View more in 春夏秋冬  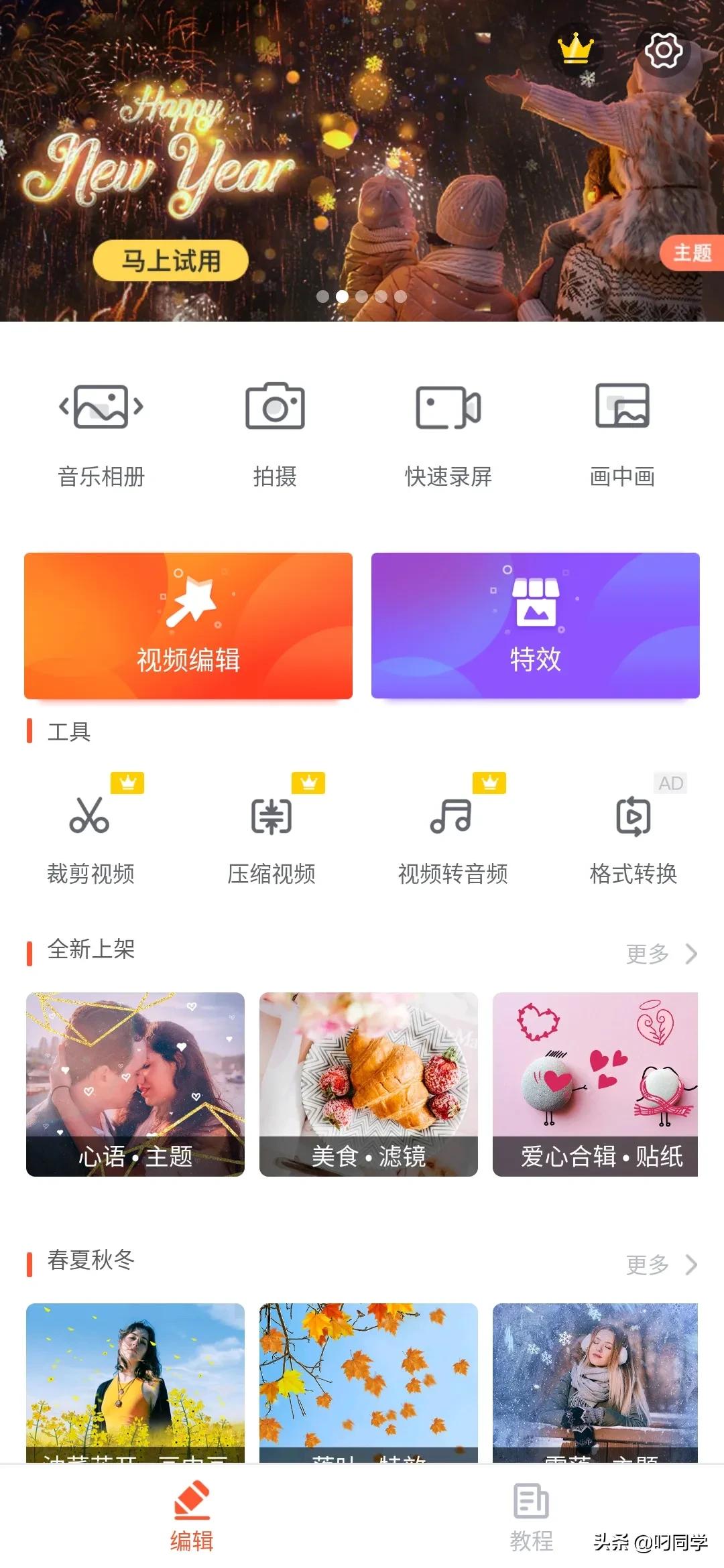[x=661, y=1264]
